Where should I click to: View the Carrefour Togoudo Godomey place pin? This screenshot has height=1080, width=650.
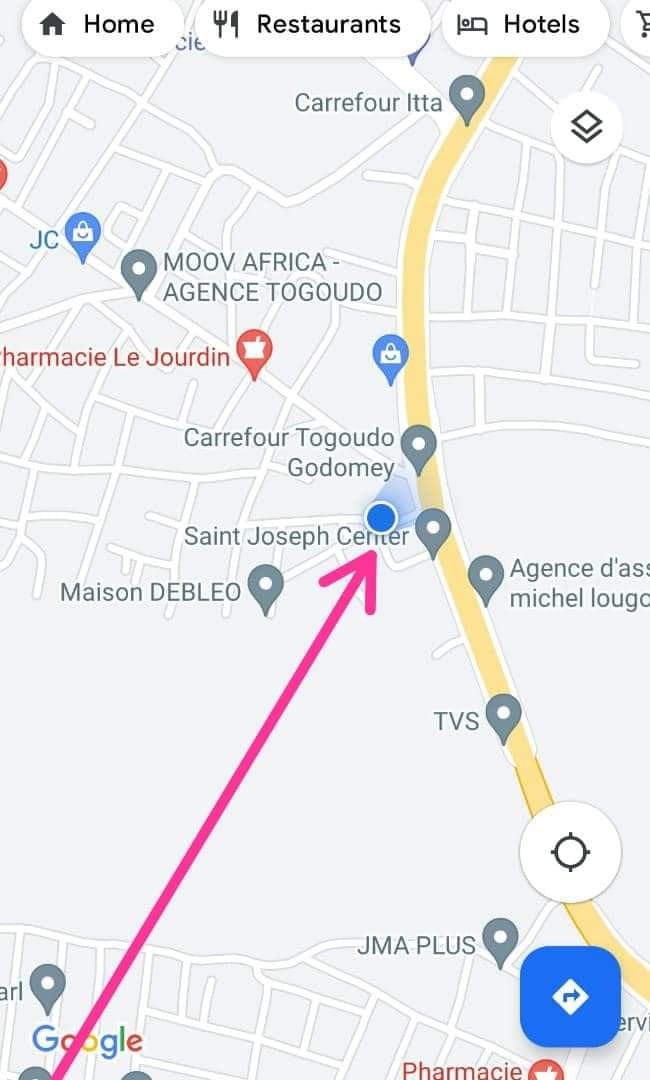coord(418,447)
